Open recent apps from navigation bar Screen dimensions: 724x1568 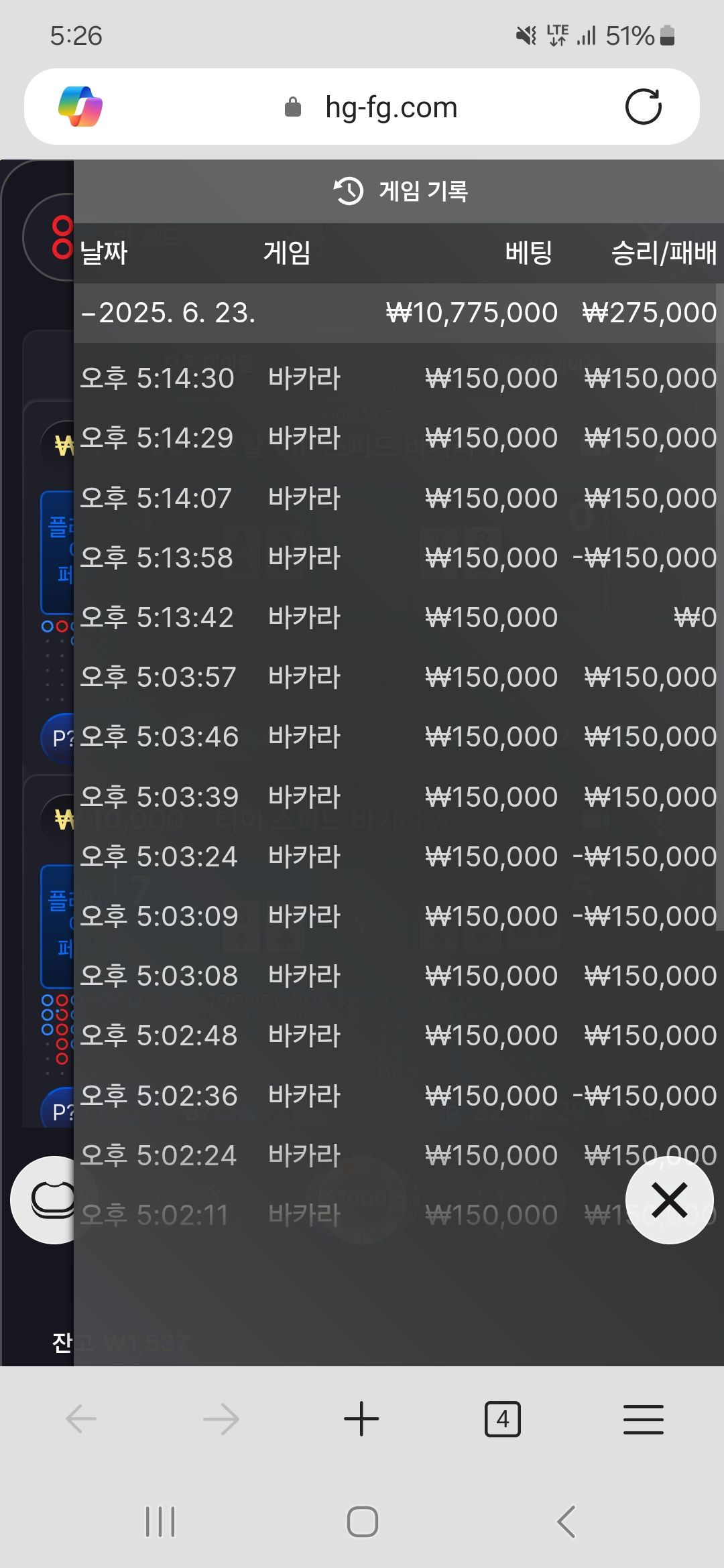tap(160, 1521)
